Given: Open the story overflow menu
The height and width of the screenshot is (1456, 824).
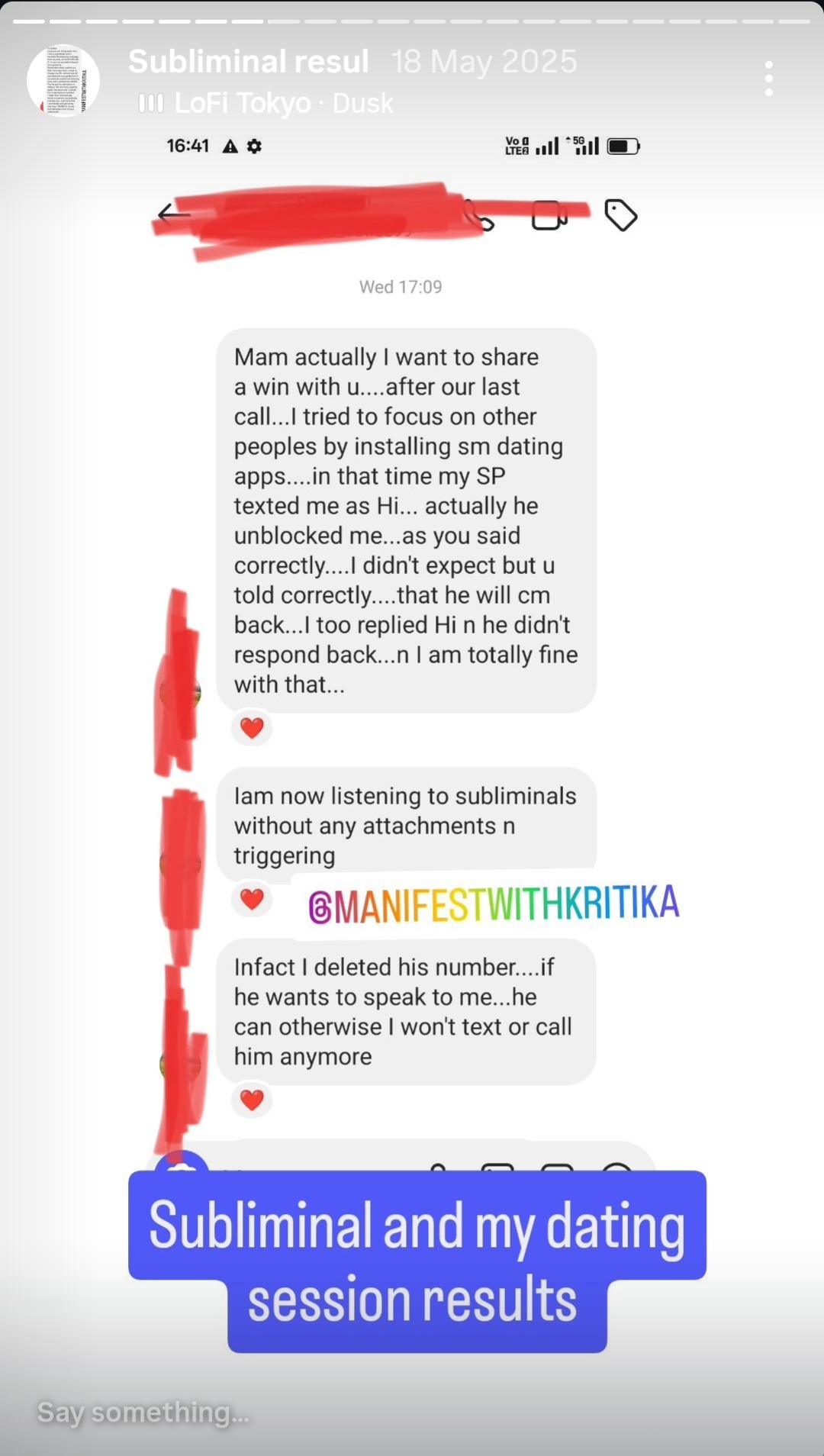Looking at the screenshot, I should (x=768, y=79).
